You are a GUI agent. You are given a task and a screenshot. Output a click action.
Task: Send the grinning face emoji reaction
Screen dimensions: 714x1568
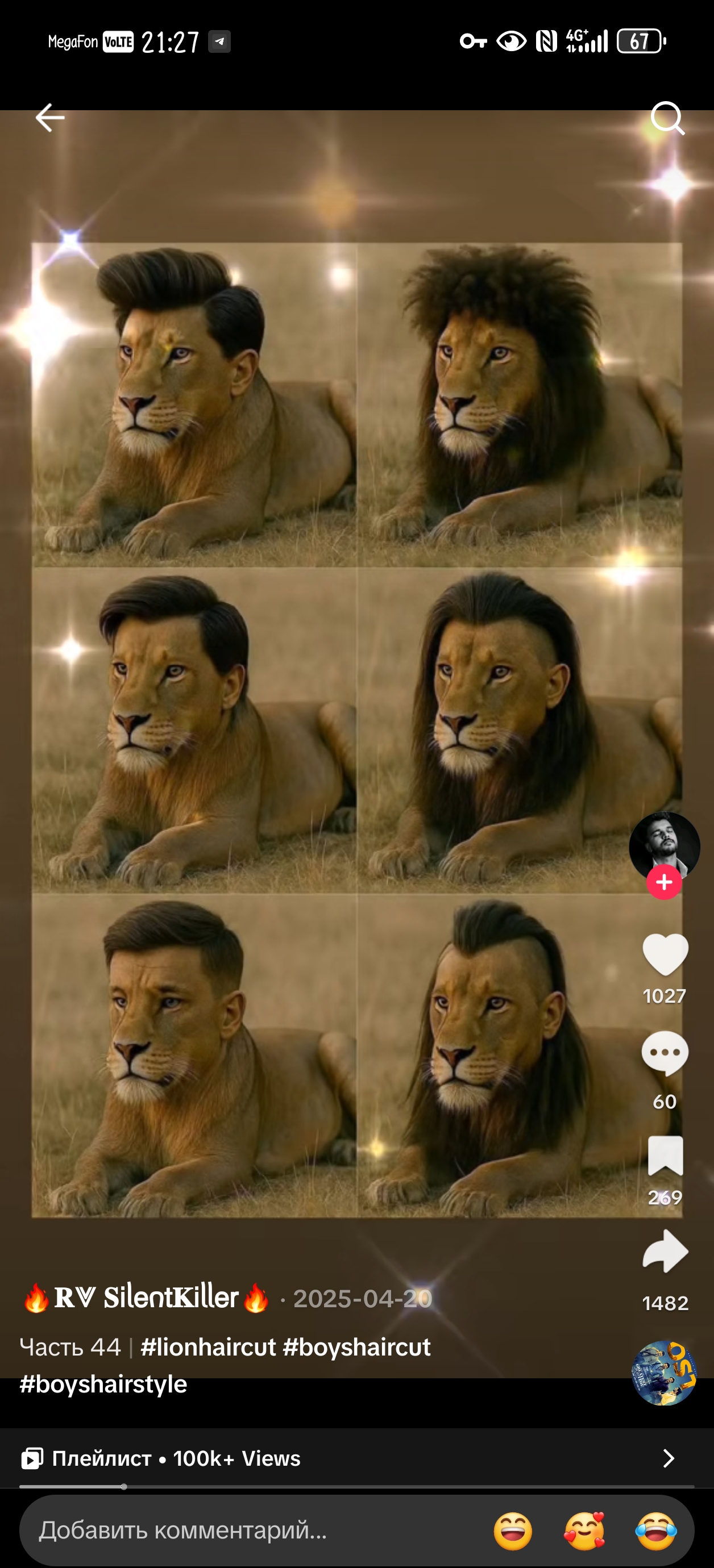[512, 1531]
